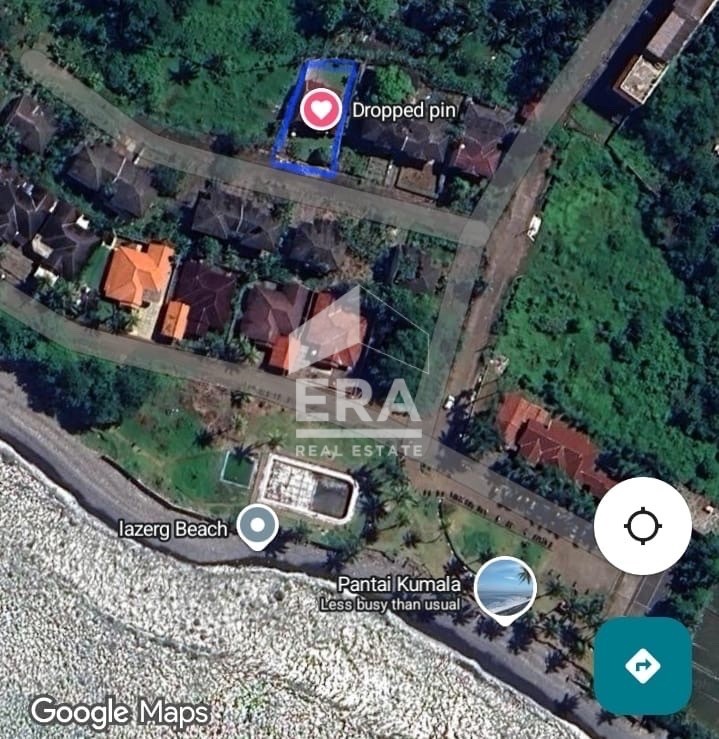Select the dropped pin heart marker
The height and width of the screenshot is (739, 719).
(320, 108)
